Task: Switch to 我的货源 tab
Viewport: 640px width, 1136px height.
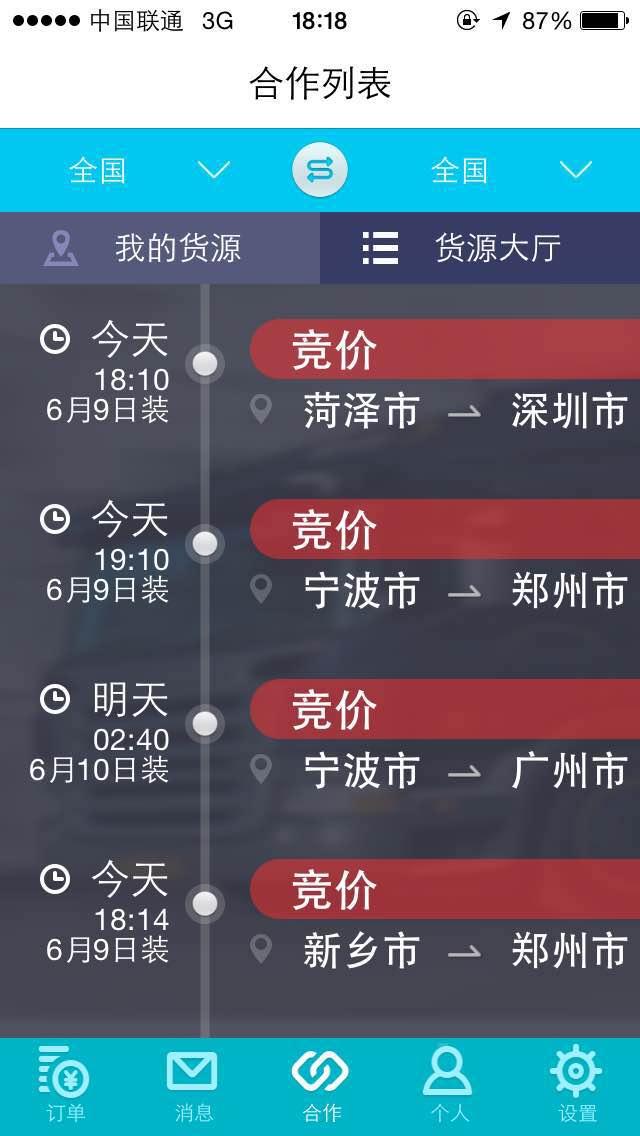Action: point(160,248)
